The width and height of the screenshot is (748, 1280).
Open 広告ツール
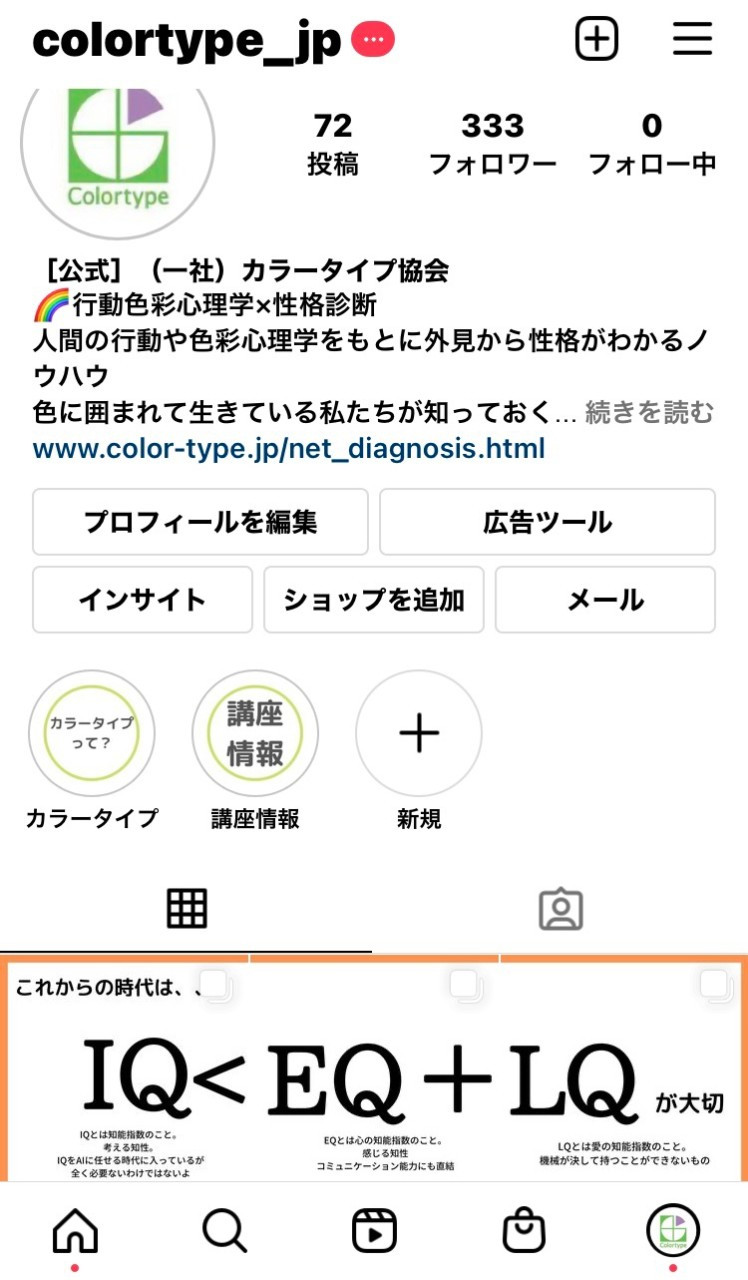pos(547,522)
